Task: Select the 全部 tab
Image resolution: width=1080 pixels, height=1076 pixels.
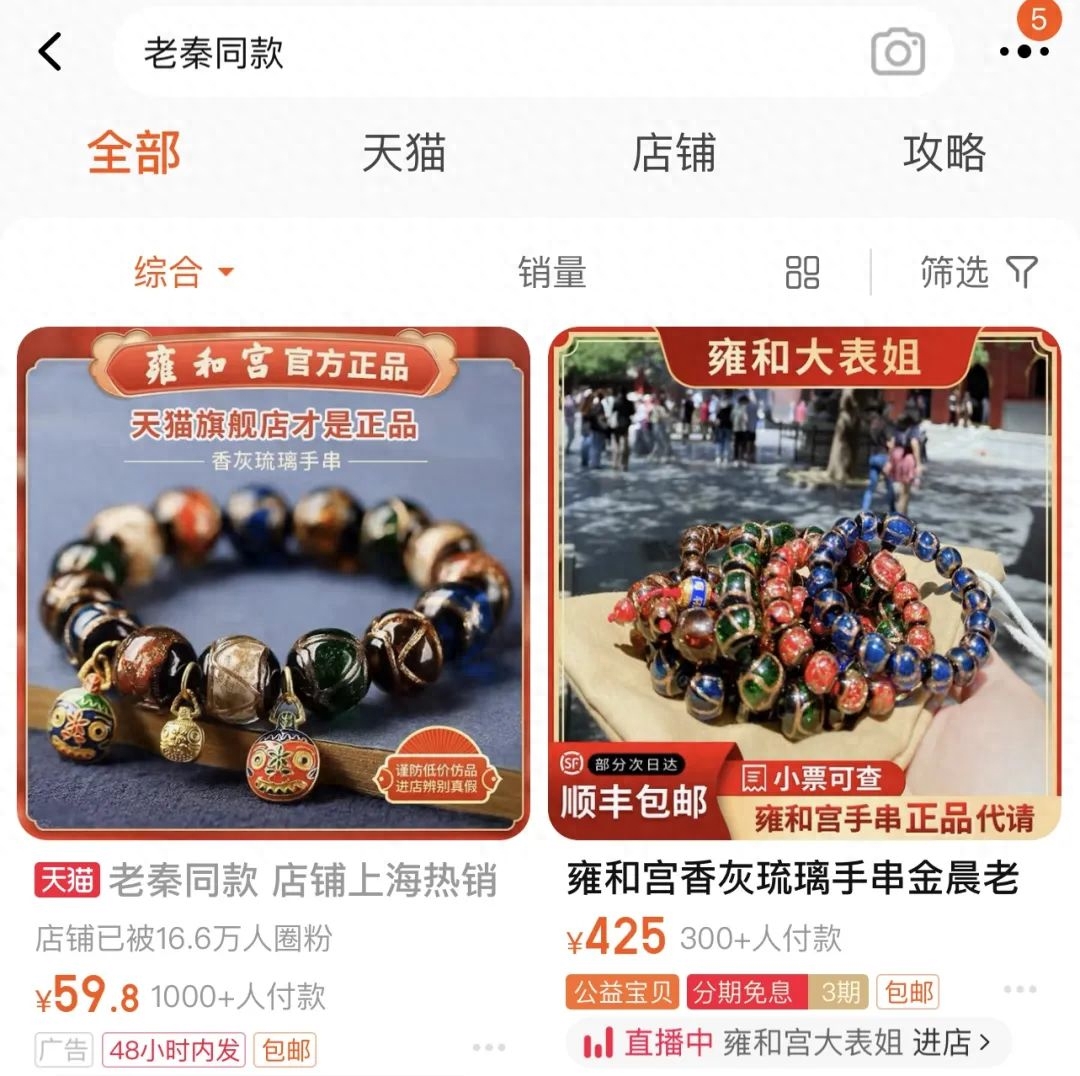Action: 134,153
